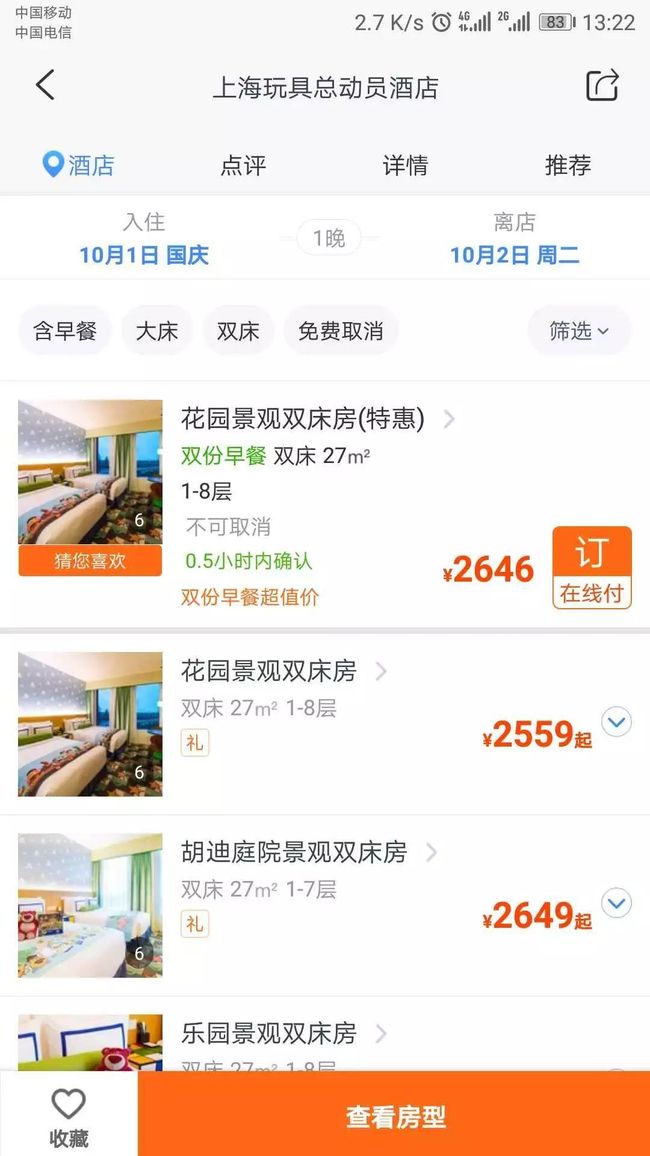This screenshot has height=1156, width=650.
Task: Filter rooms by 双床
Action: coord(238,331)
